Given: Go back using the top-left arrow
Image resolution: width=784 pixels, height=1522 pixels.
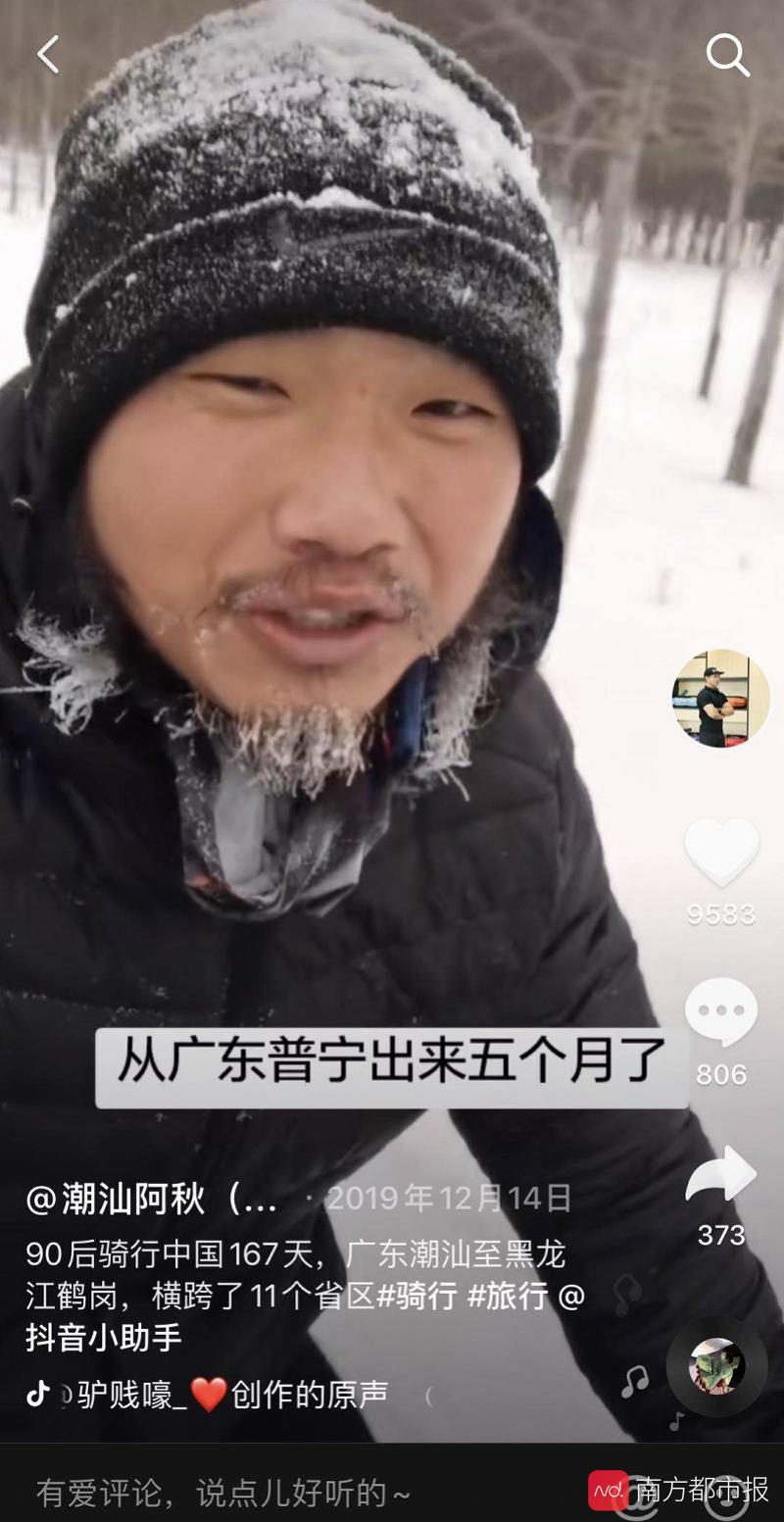Looking at the screenshot, I should [x=48, y=55].
